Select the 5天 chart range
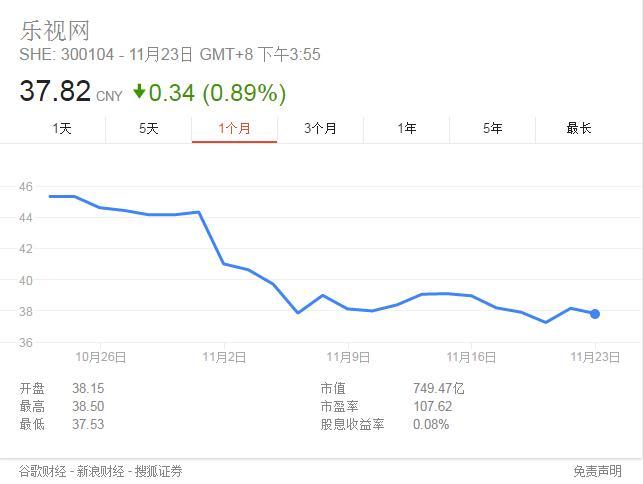 point(148,129)
